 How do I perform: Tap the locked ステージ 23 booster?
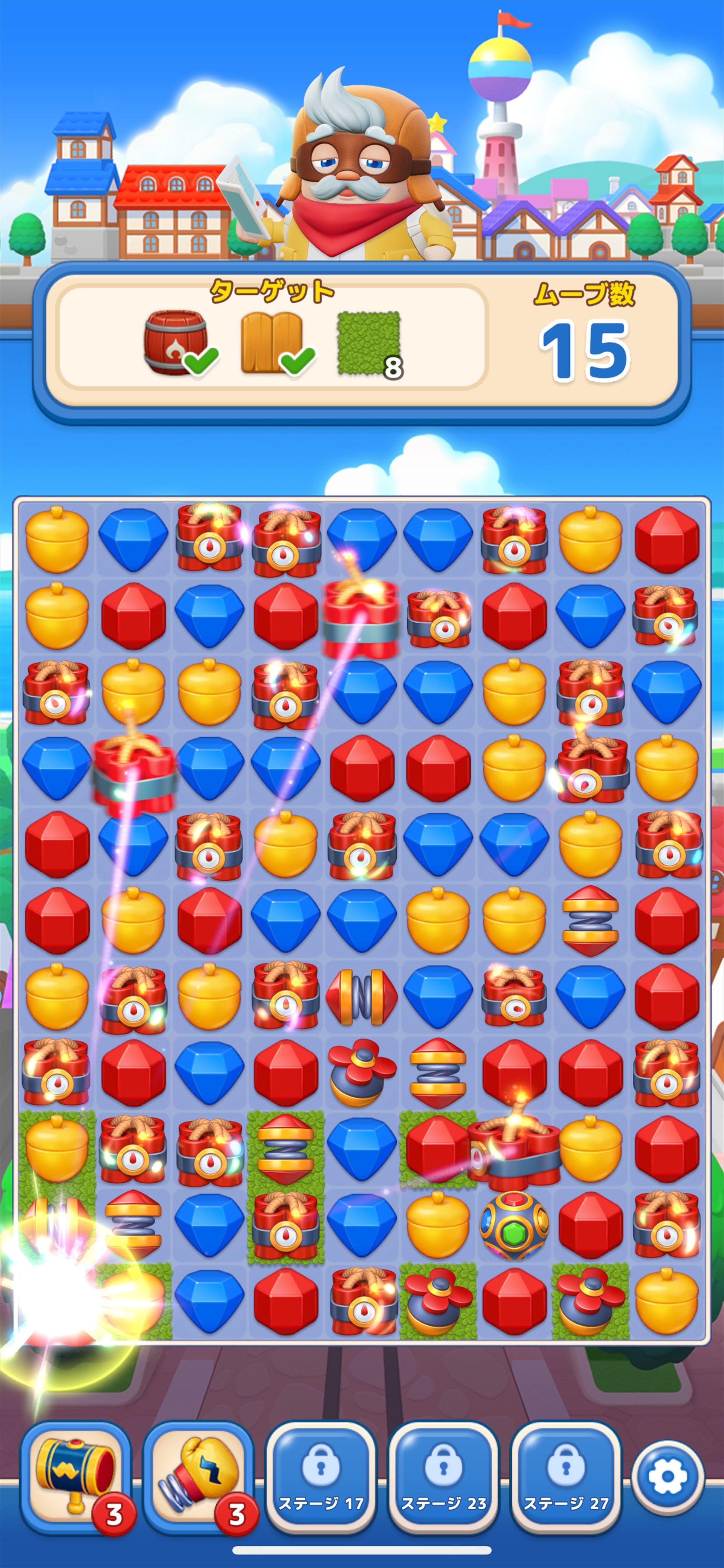tap(443, 1475)
